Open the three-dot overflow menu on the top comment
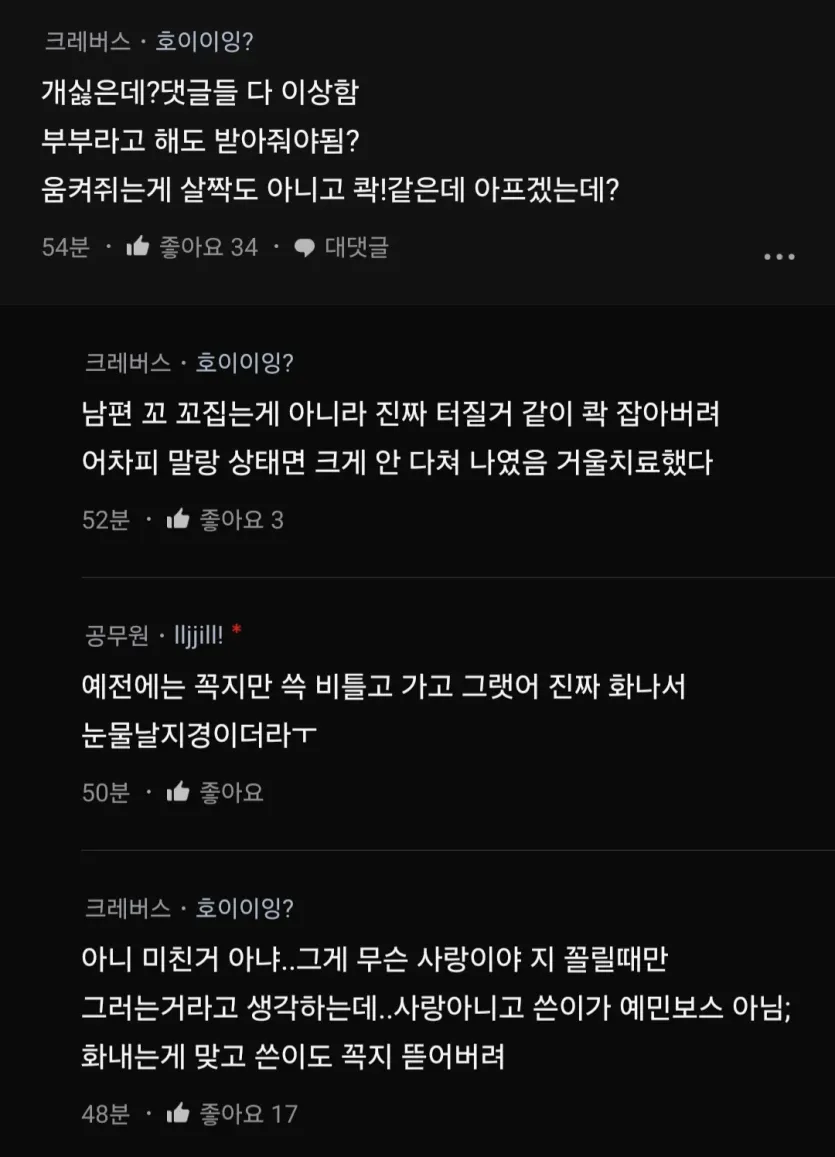Viewport: 835px width, 1157px height. (779, 257)
